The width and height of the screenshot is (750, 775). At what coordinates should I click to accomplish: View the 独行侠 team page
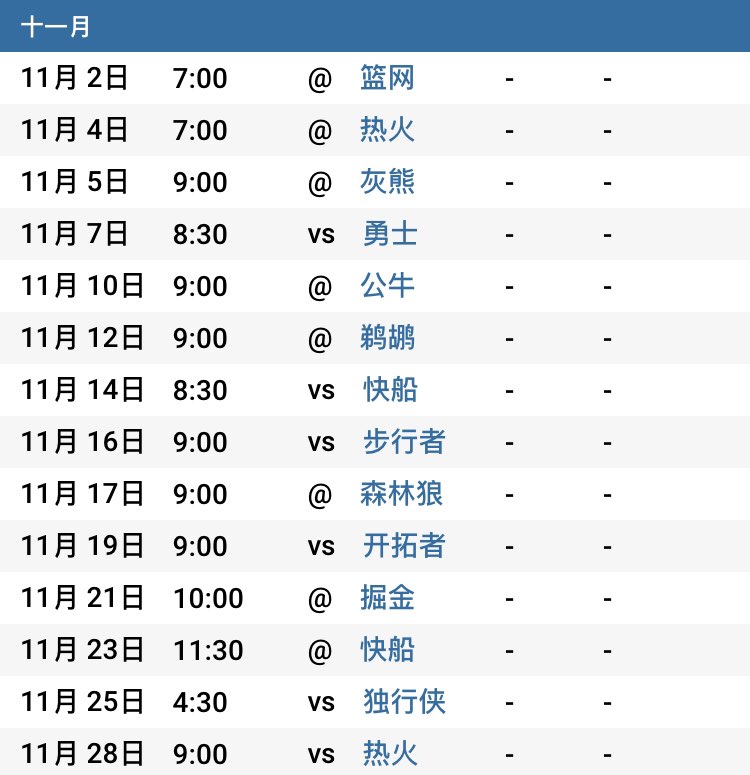pos(404,703)
